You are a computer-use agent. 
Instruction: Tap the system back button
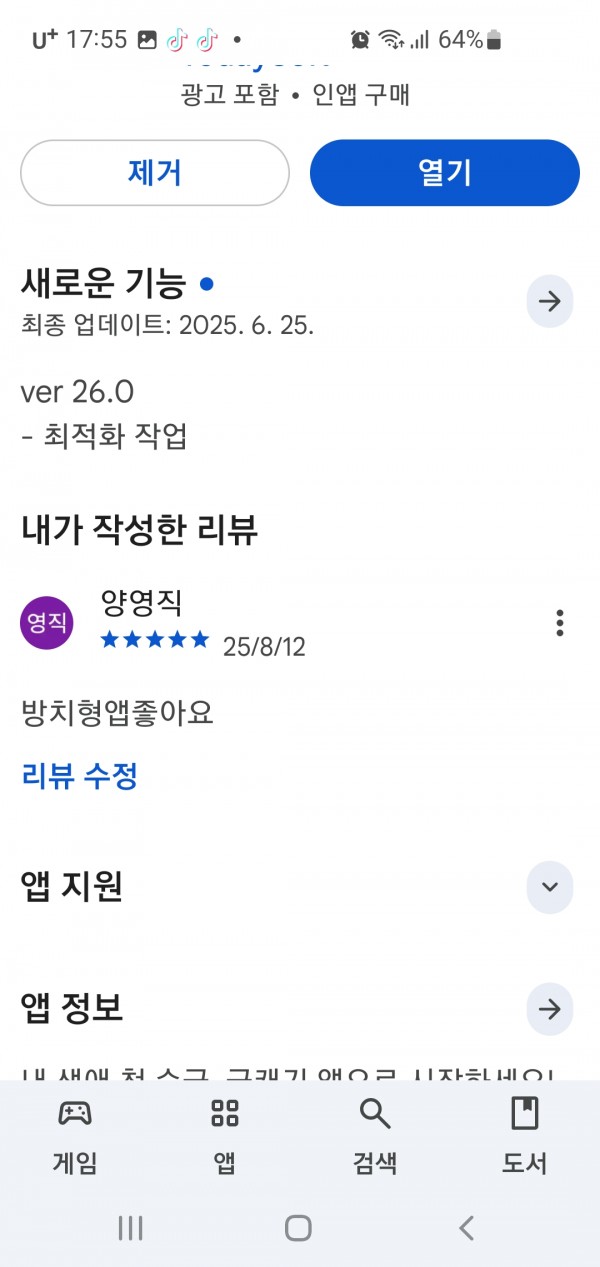(x=466, y=1228)
